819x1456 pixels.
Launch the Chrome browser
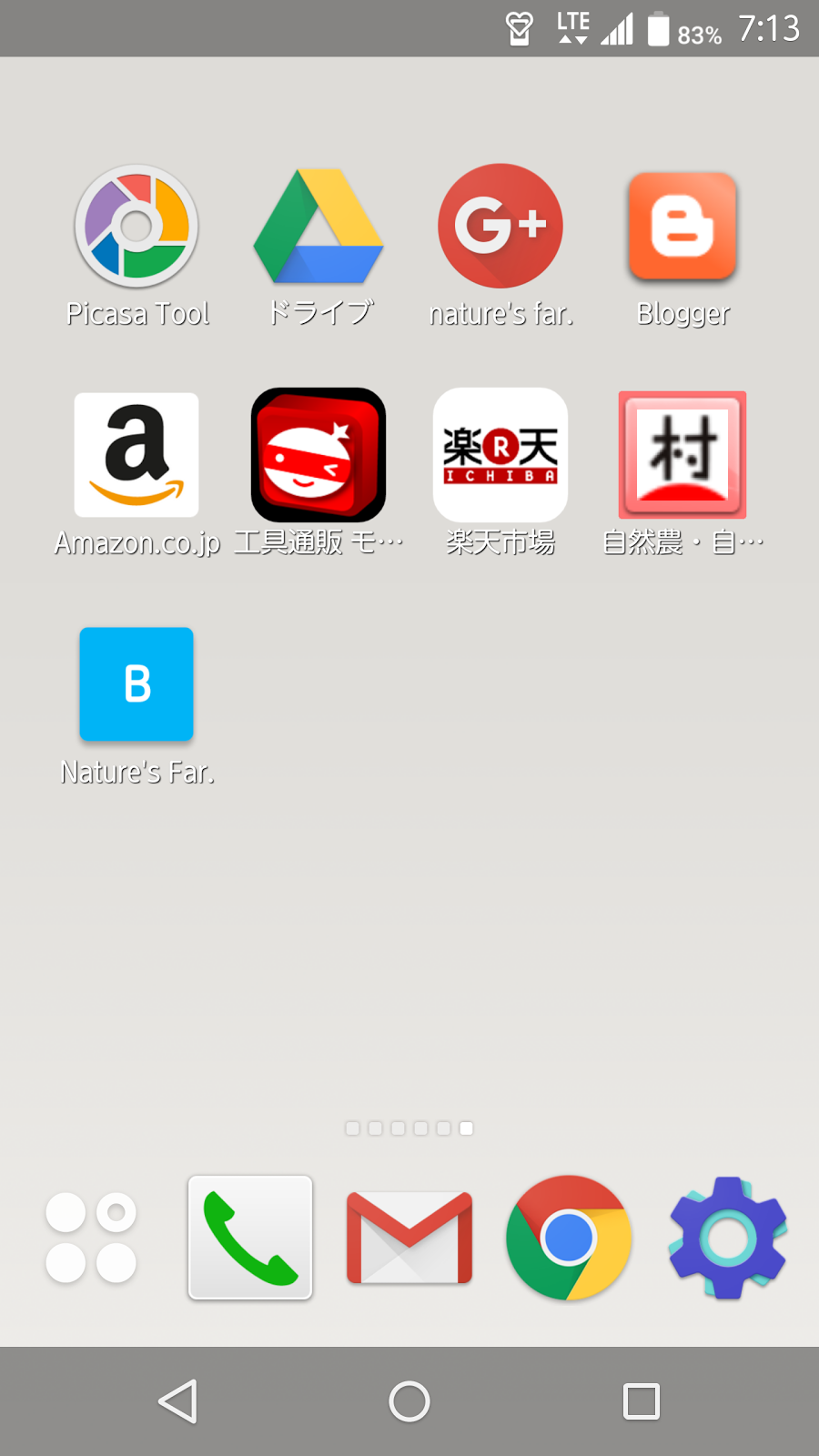[x=569, y=1238]
